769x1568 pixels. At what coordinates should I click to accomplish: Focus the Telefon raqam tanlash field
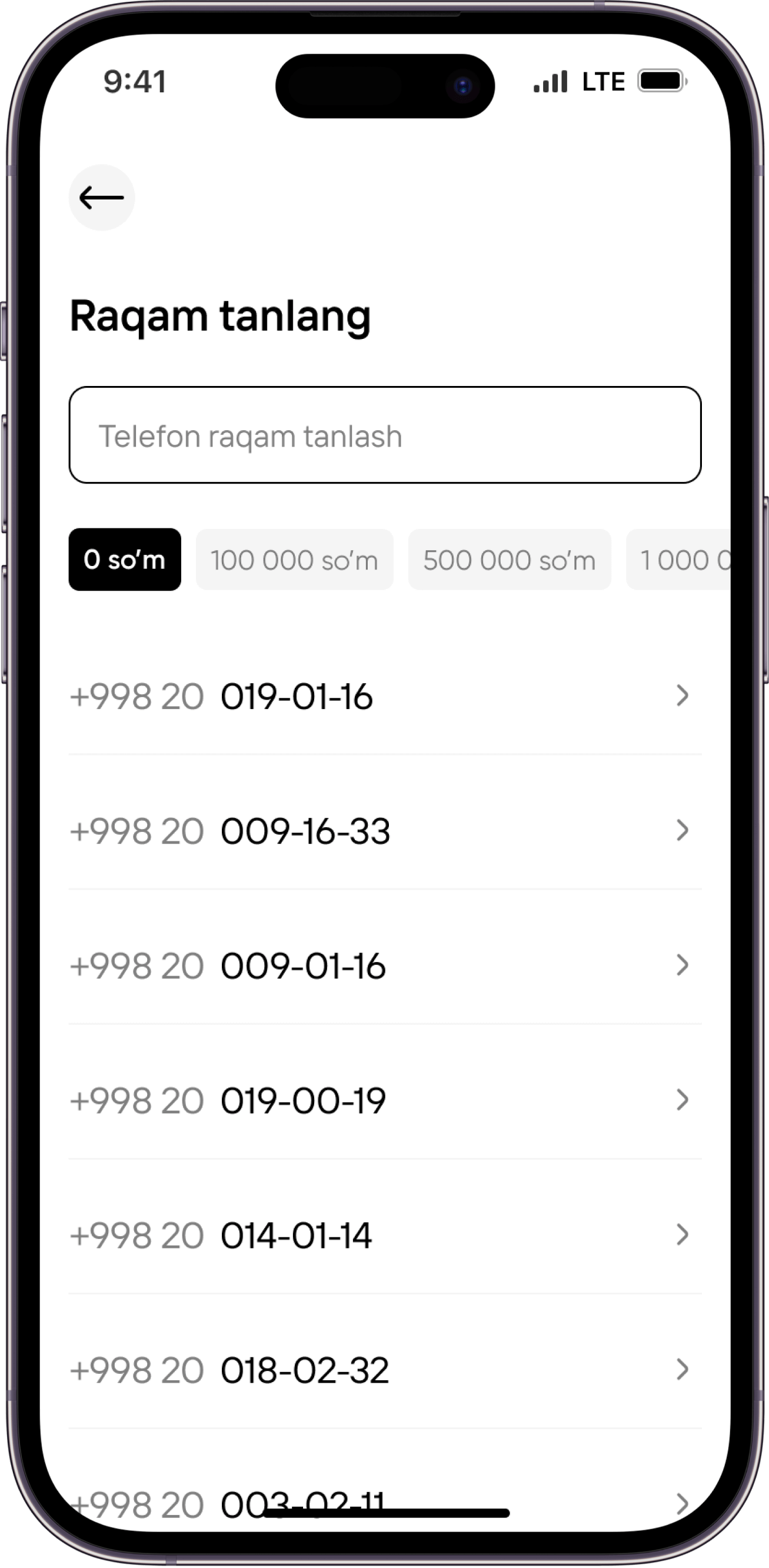[385, 435]
